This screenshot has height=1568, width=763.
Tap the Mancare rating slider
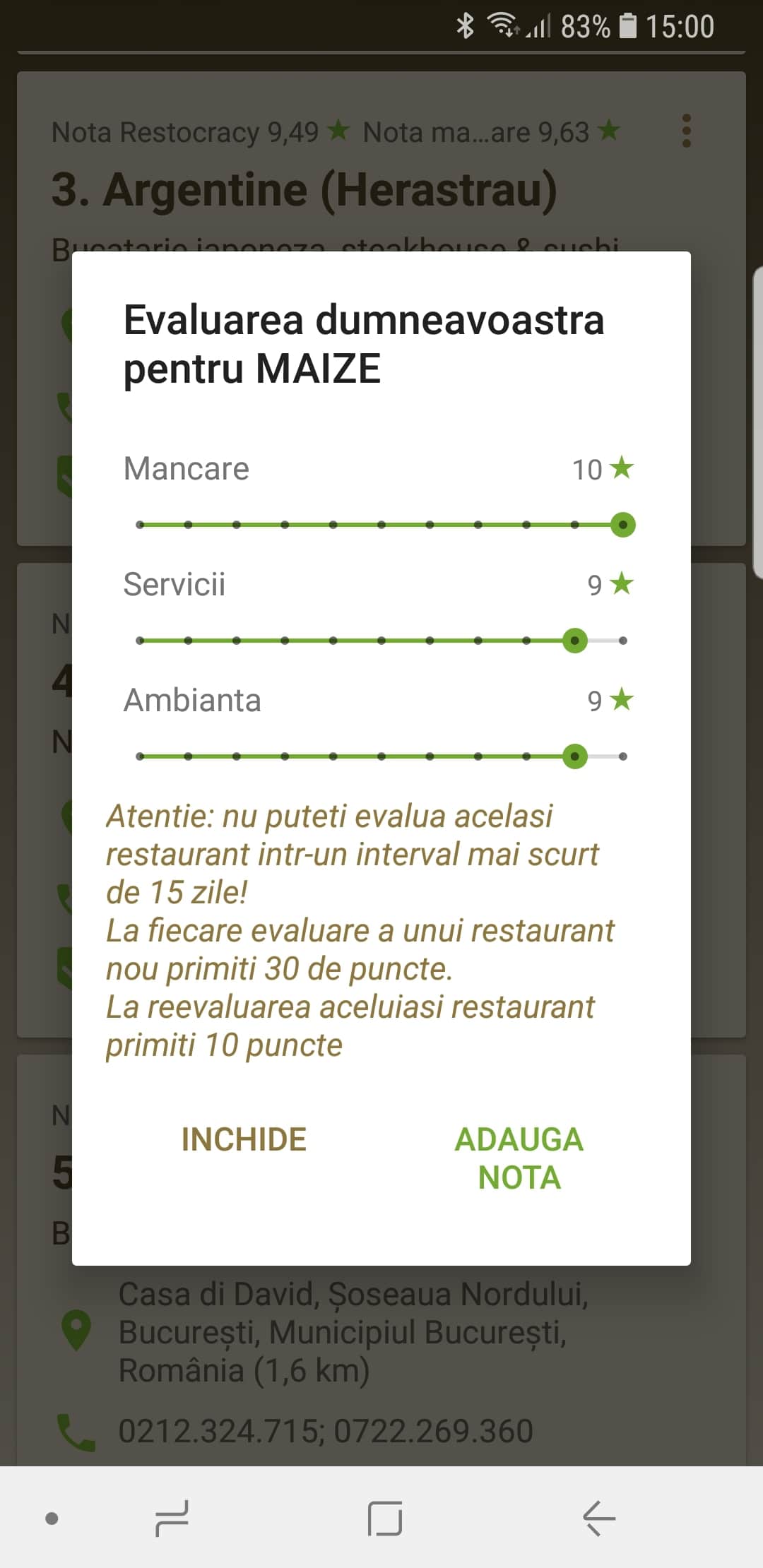coord(381,525)
